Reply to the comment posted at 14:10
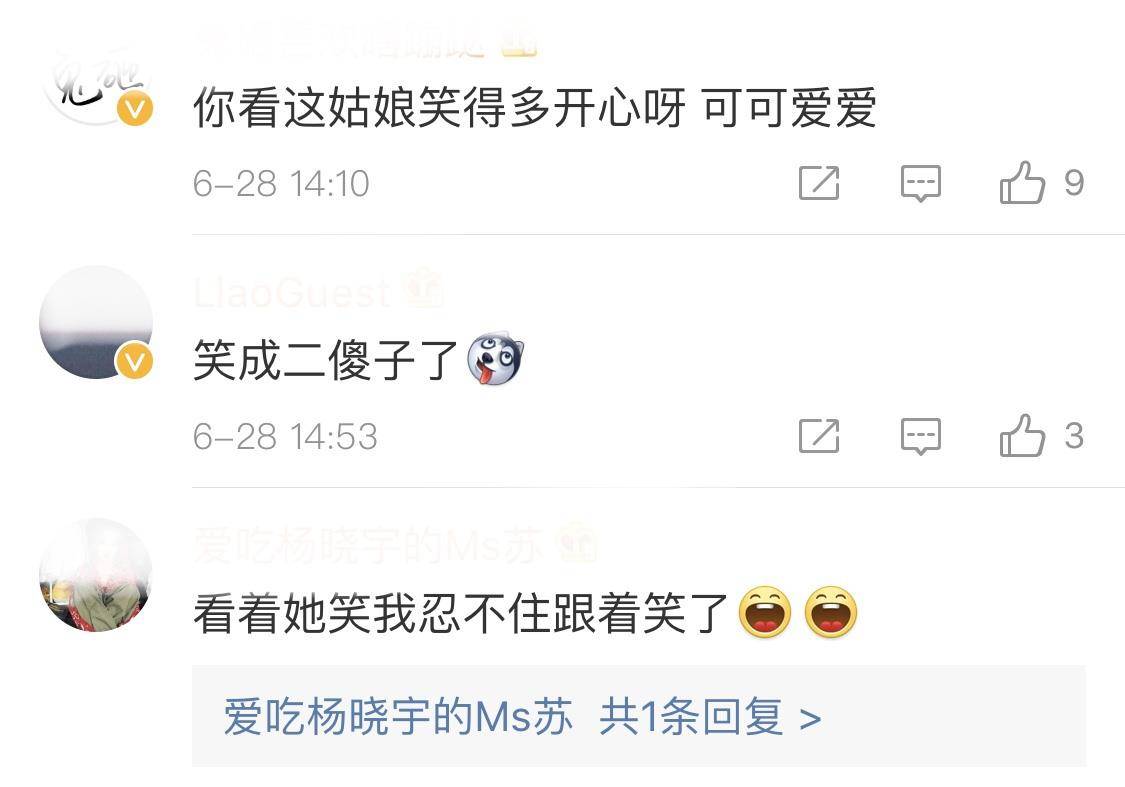Screen dimensions: 1125x787 pos(920,184)
